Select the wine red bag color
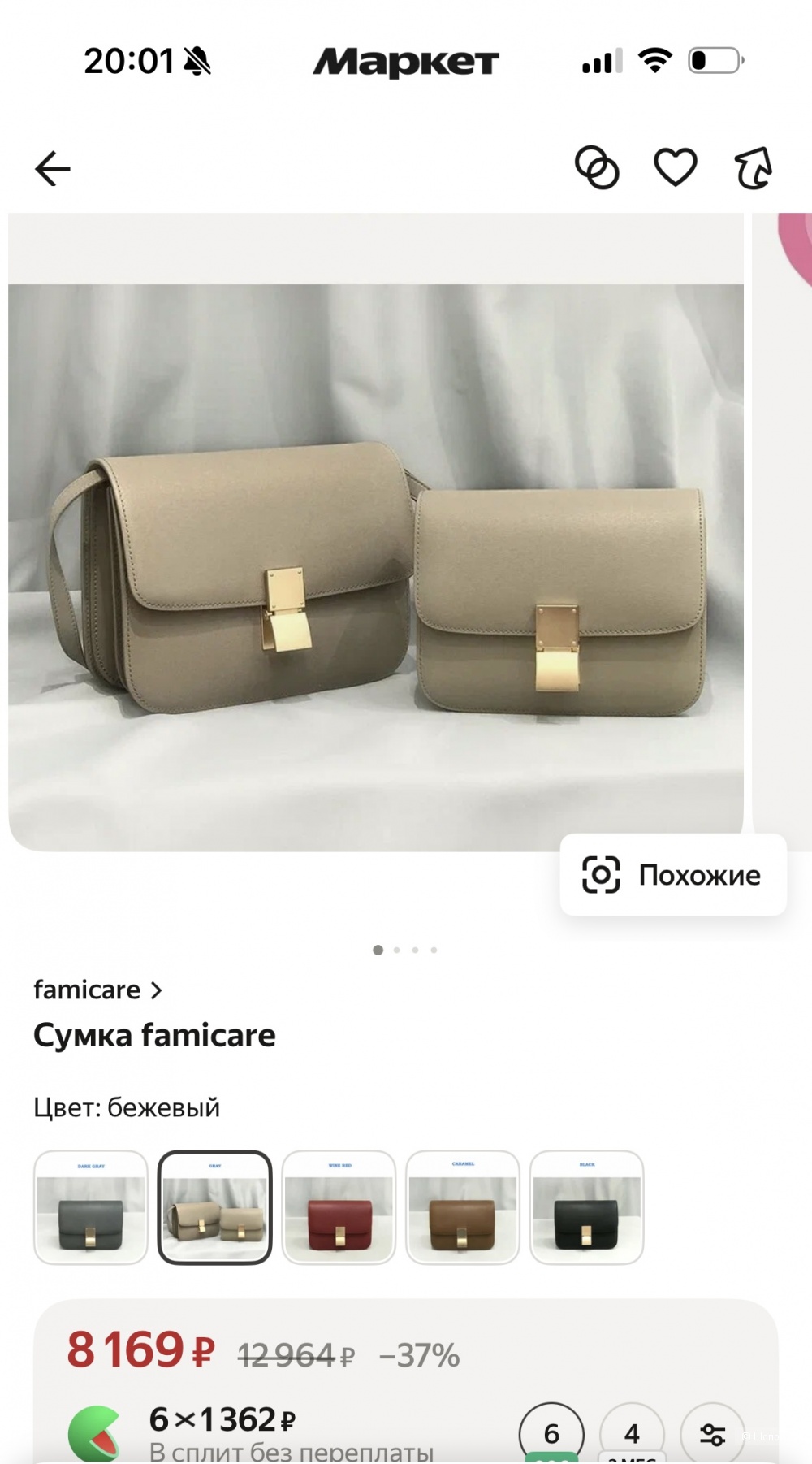The height and width of the screenshot is (1464, 812). [339, 1207]
